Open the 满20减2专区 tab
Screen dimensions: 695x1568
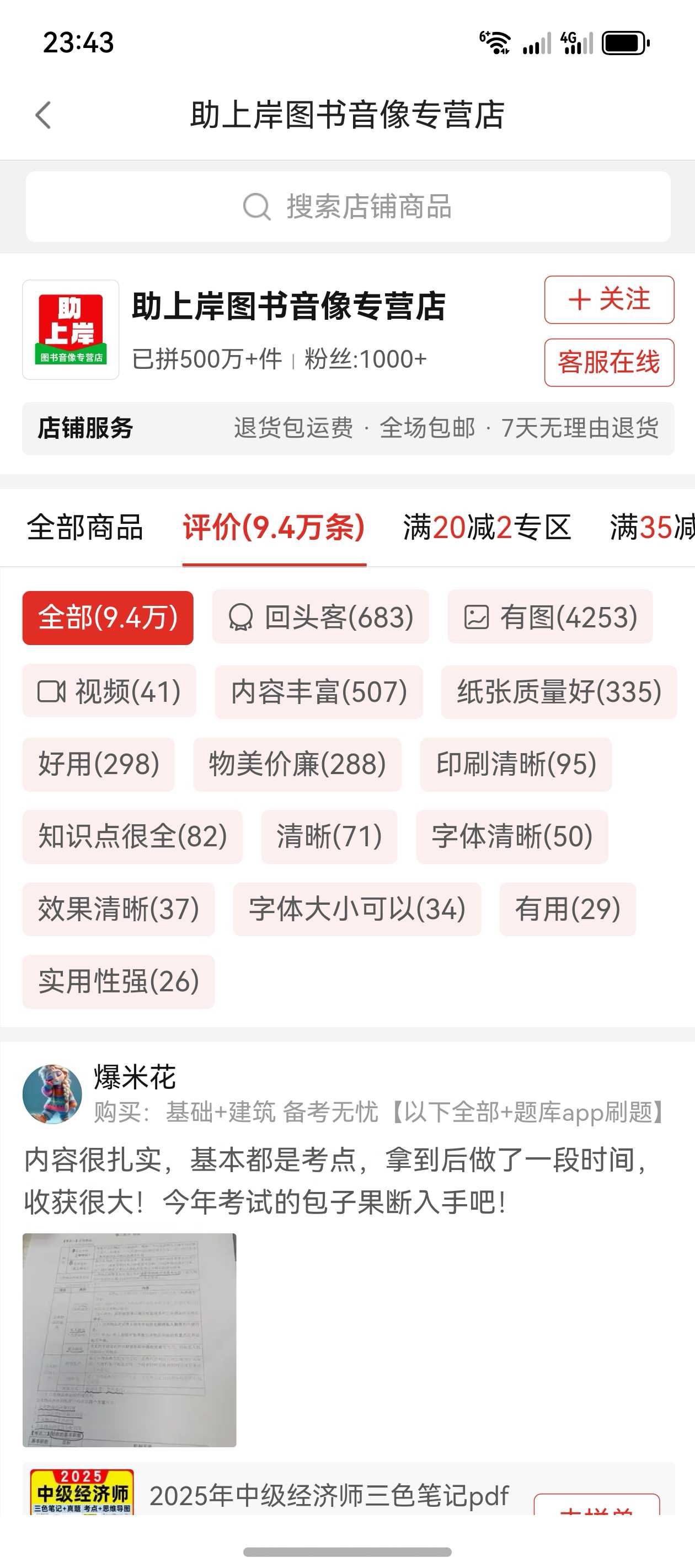tap(487, 527)
